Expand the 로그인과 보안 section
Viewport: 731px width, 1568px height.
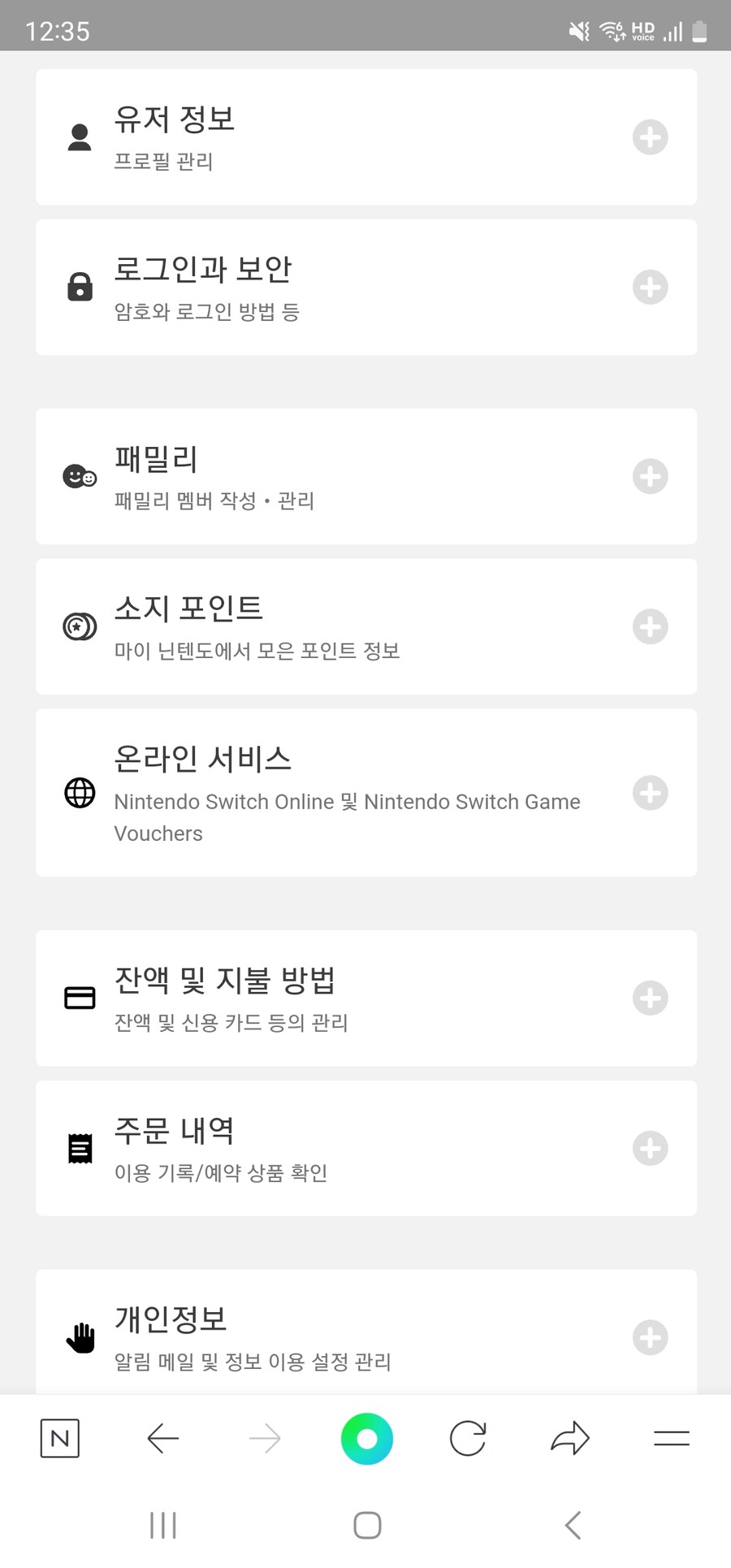point(649,287)
